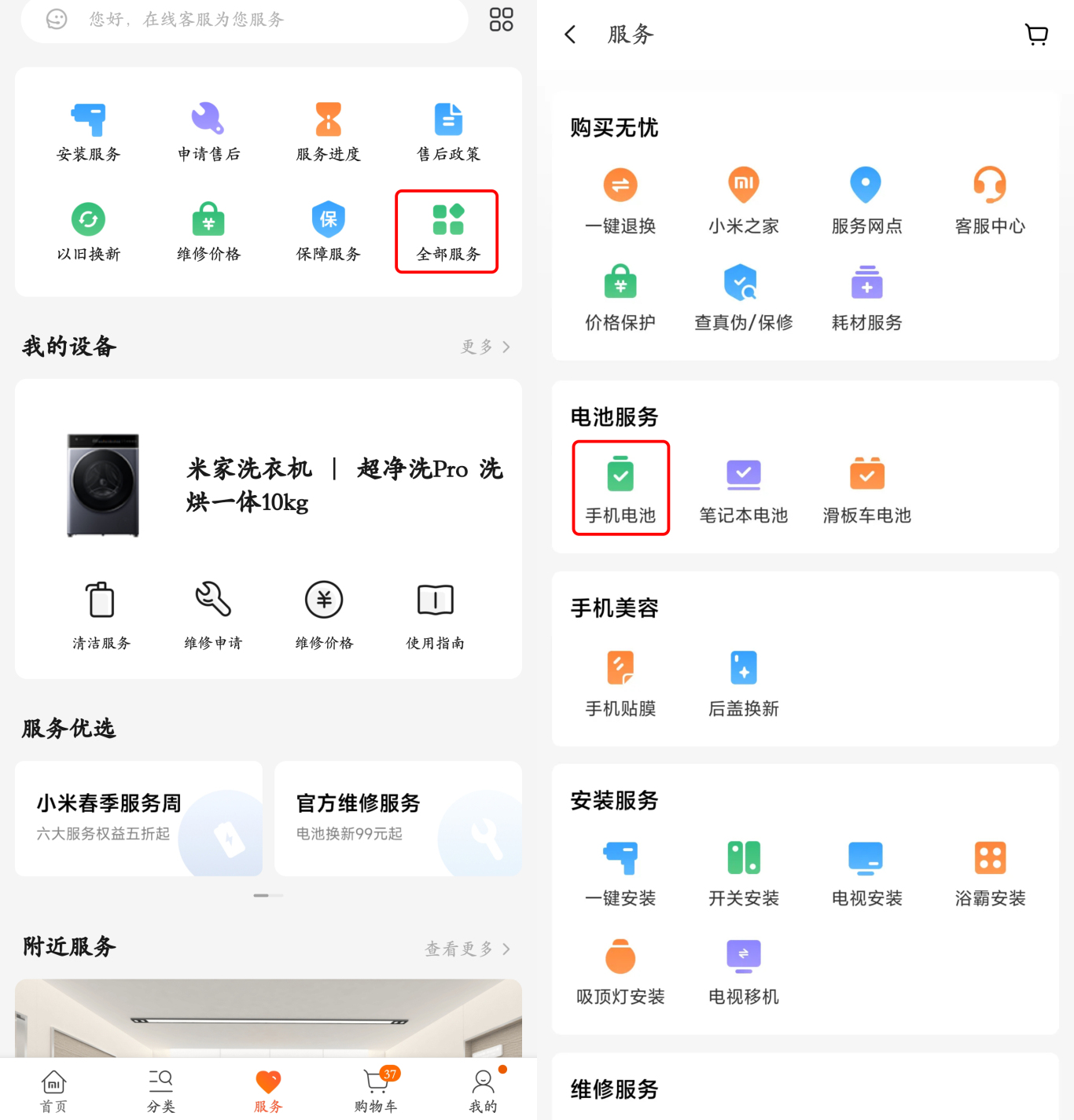Select 后盖换新 back cover replacement

742,681
